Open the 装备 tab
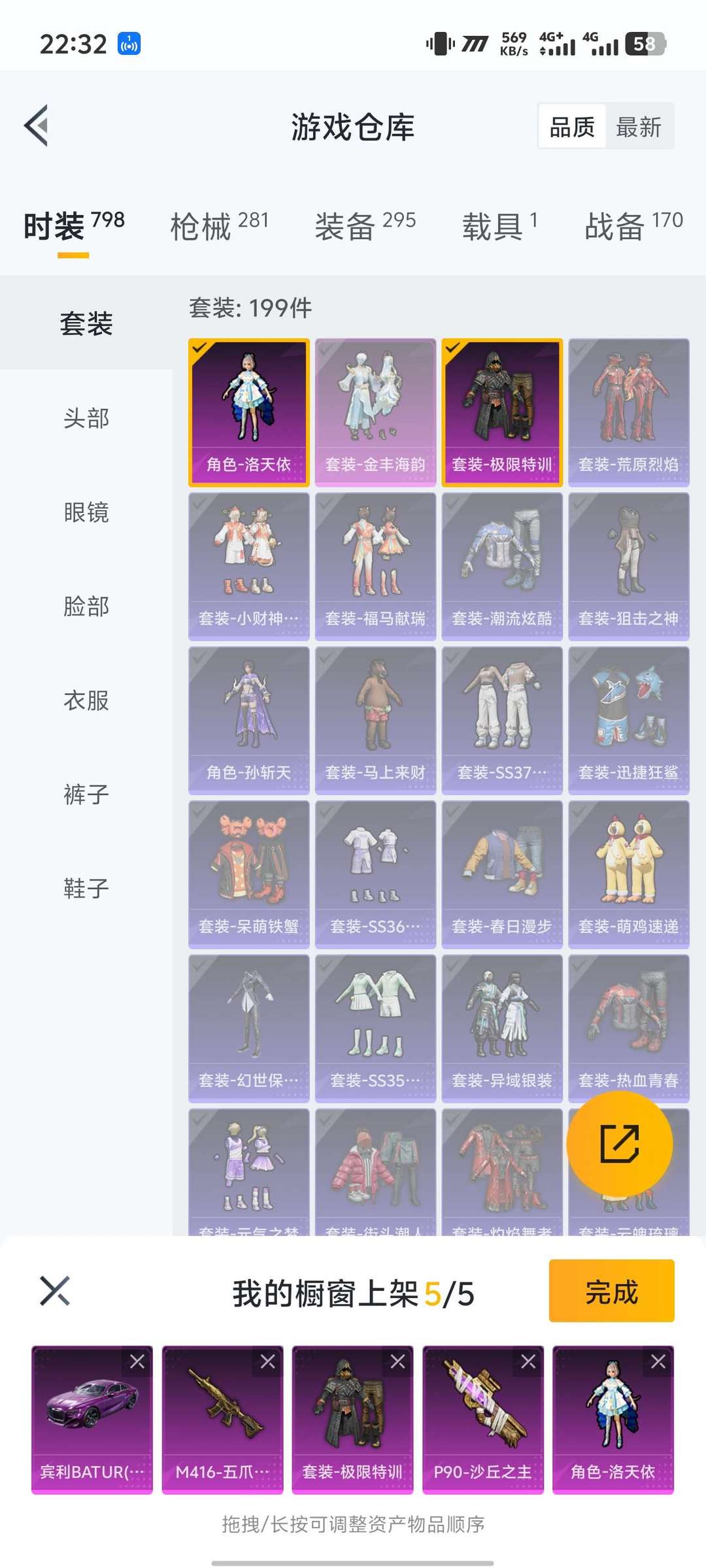Viewport: 706px width, 1568px height. pyautogui.click(x=365, y=226)
